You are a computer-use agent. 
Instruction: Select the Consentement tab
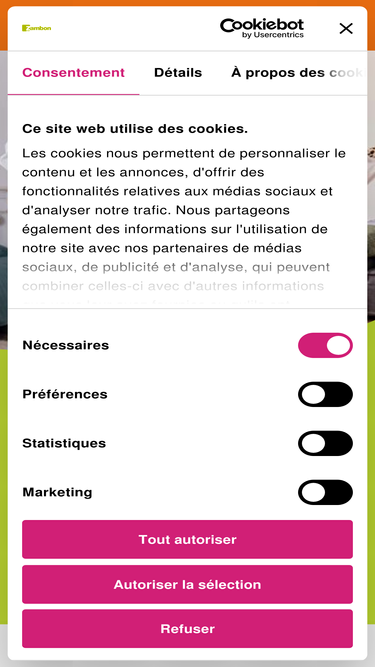[74, 73]
